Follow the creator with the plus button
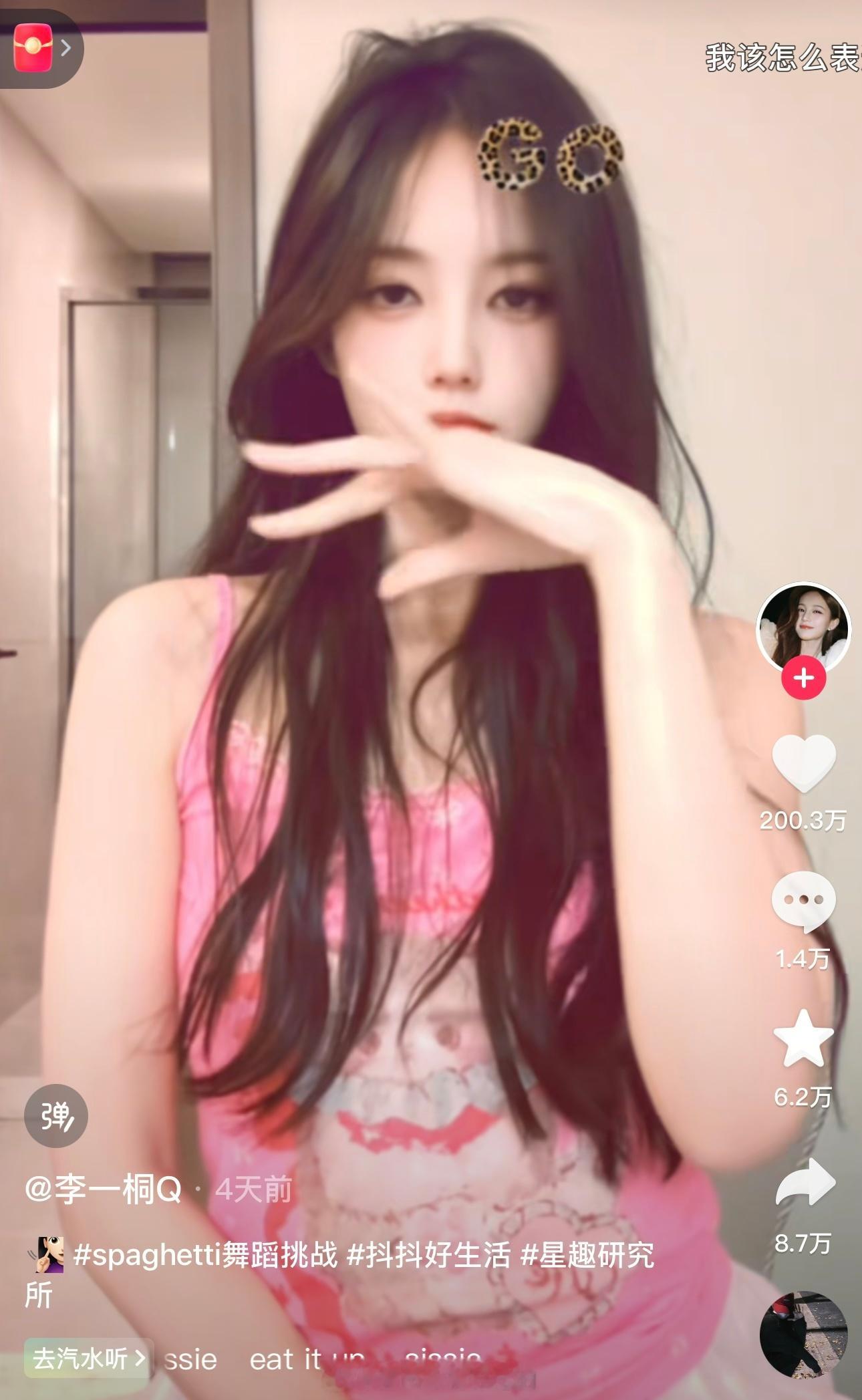The image size is (862, 1400). click(x=804, y=679)
